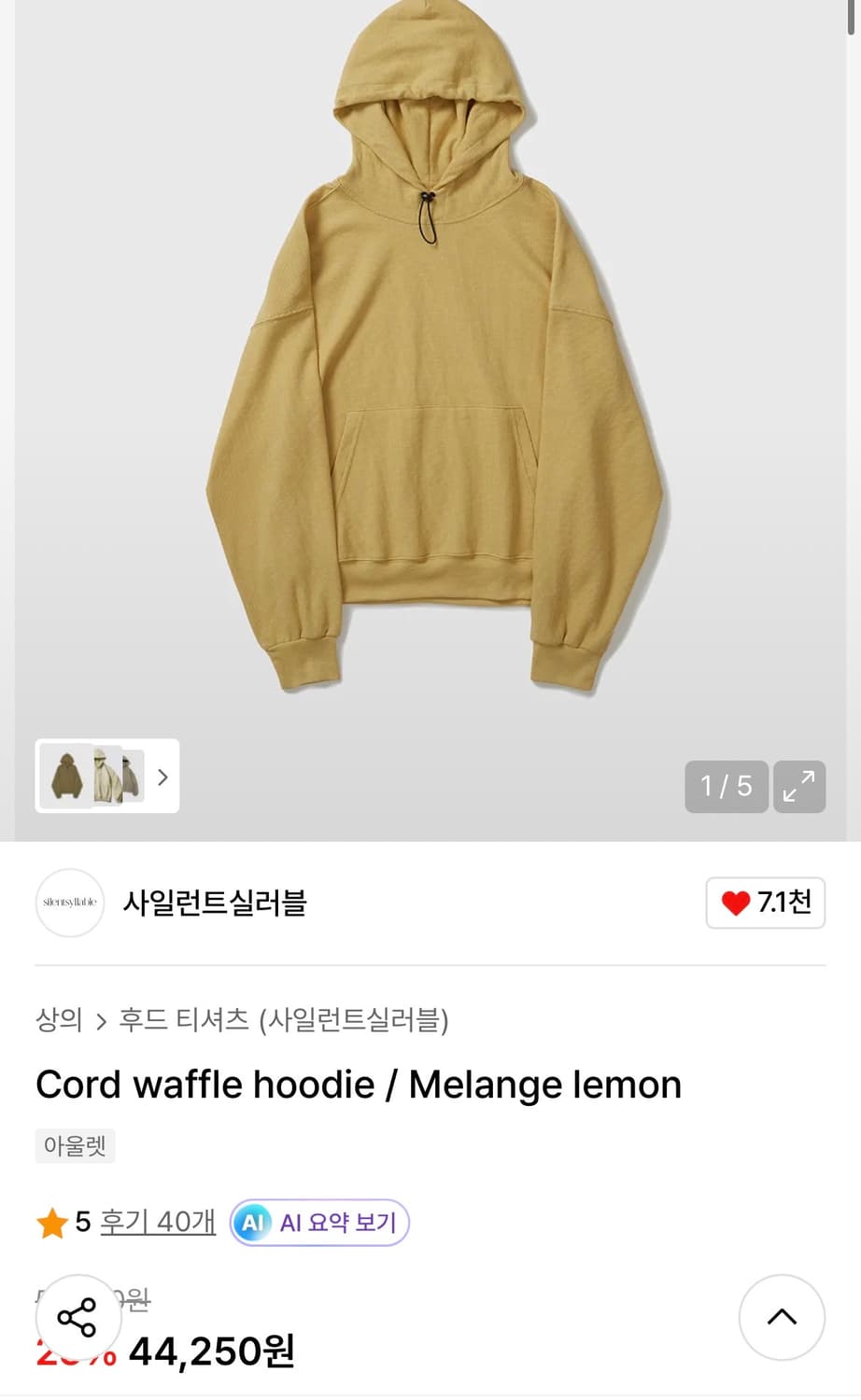Open the 후기 40개 reviews link

pyautogui.click(x=157, y=1221)
